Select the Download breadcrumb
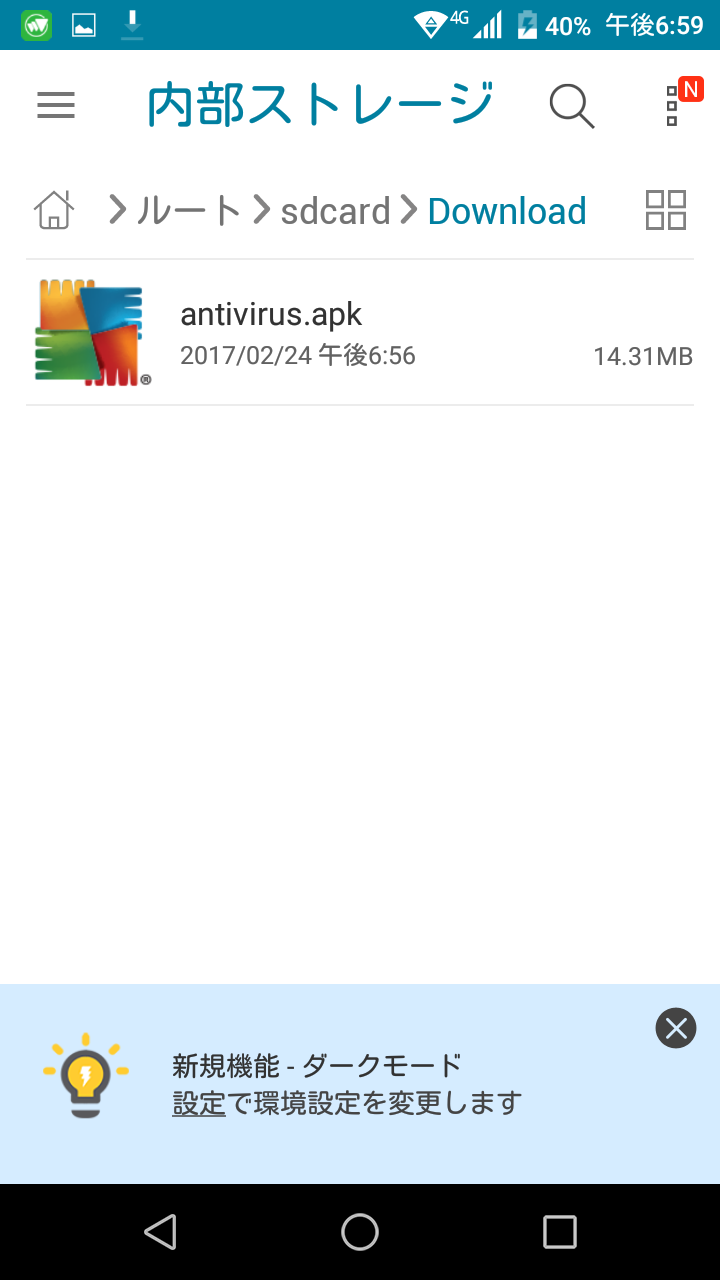Image resolution: width=720 pixels, height=1280 pixels. point(506,211)
